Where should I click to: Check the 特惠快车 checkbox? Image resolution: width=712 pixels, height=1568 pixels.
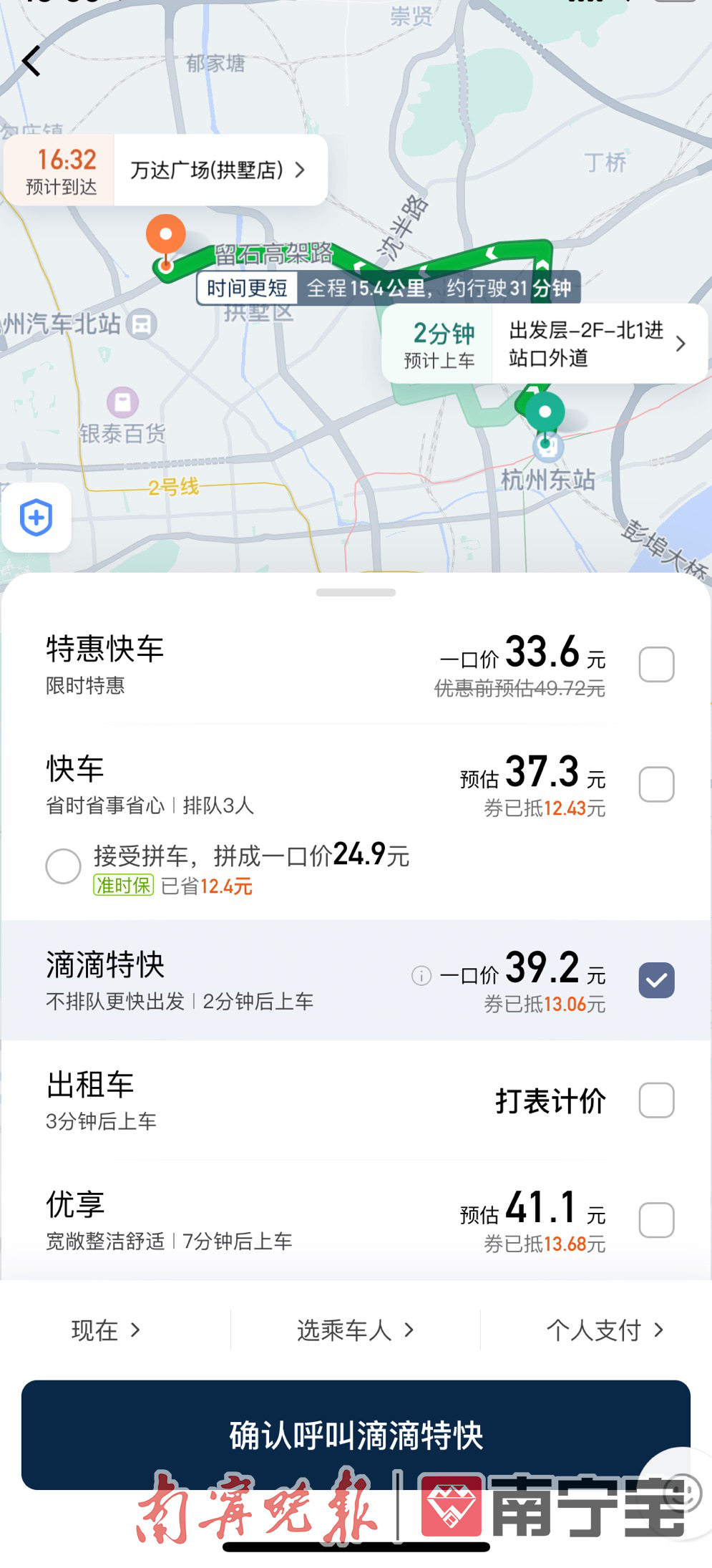pyautogui.click(x=656, y=664)
